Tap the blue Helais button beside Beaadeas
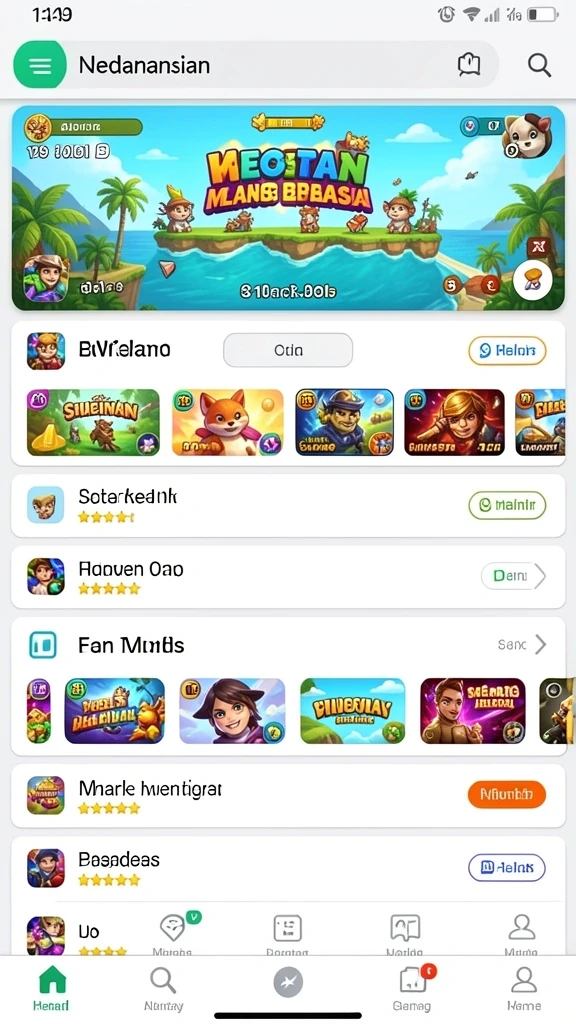Image resolution: width=576 pixels, height=1024 pixels. 507,867
